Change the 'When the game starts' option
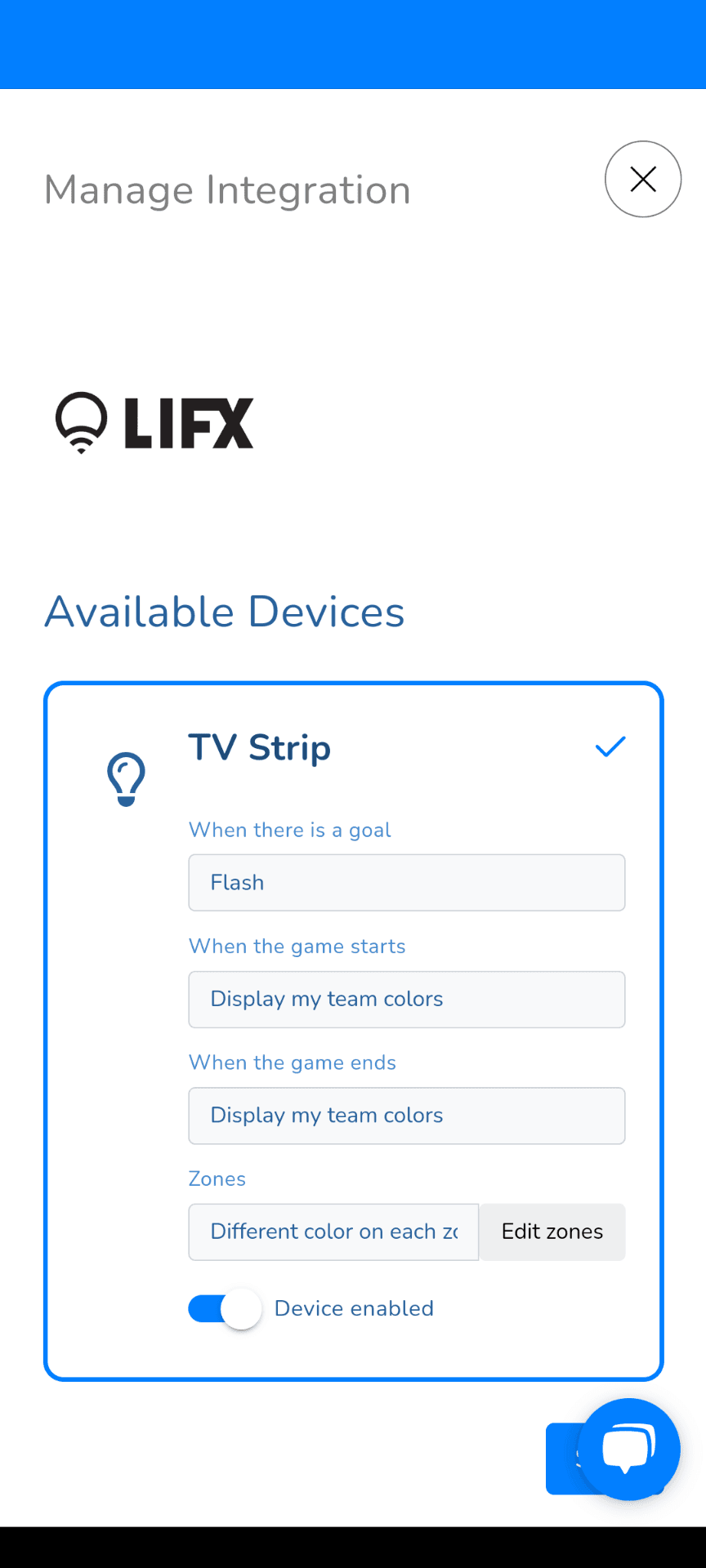Screen dimensions: 706x1568 click(x=406, y=1000)
